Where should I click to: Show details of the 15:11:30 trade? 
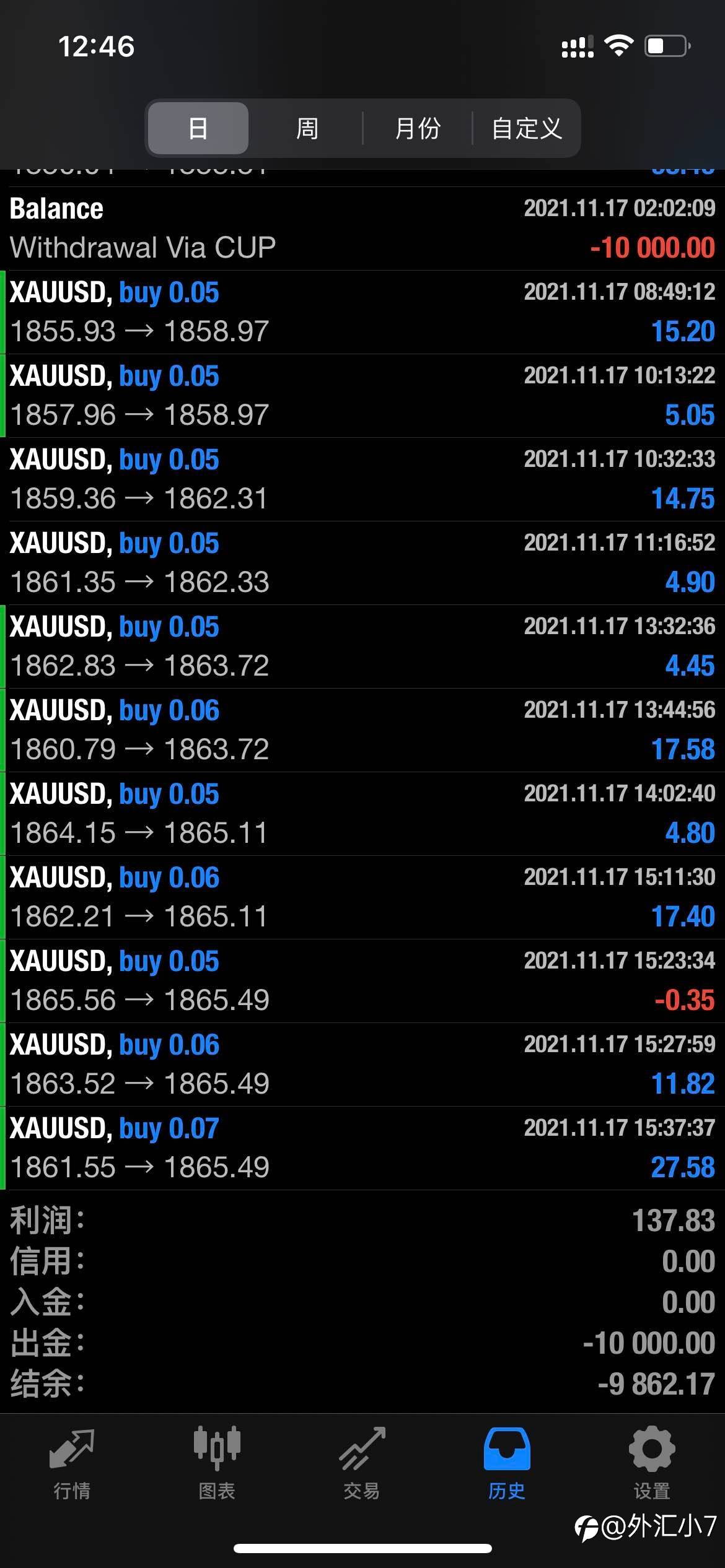point(362,897)
